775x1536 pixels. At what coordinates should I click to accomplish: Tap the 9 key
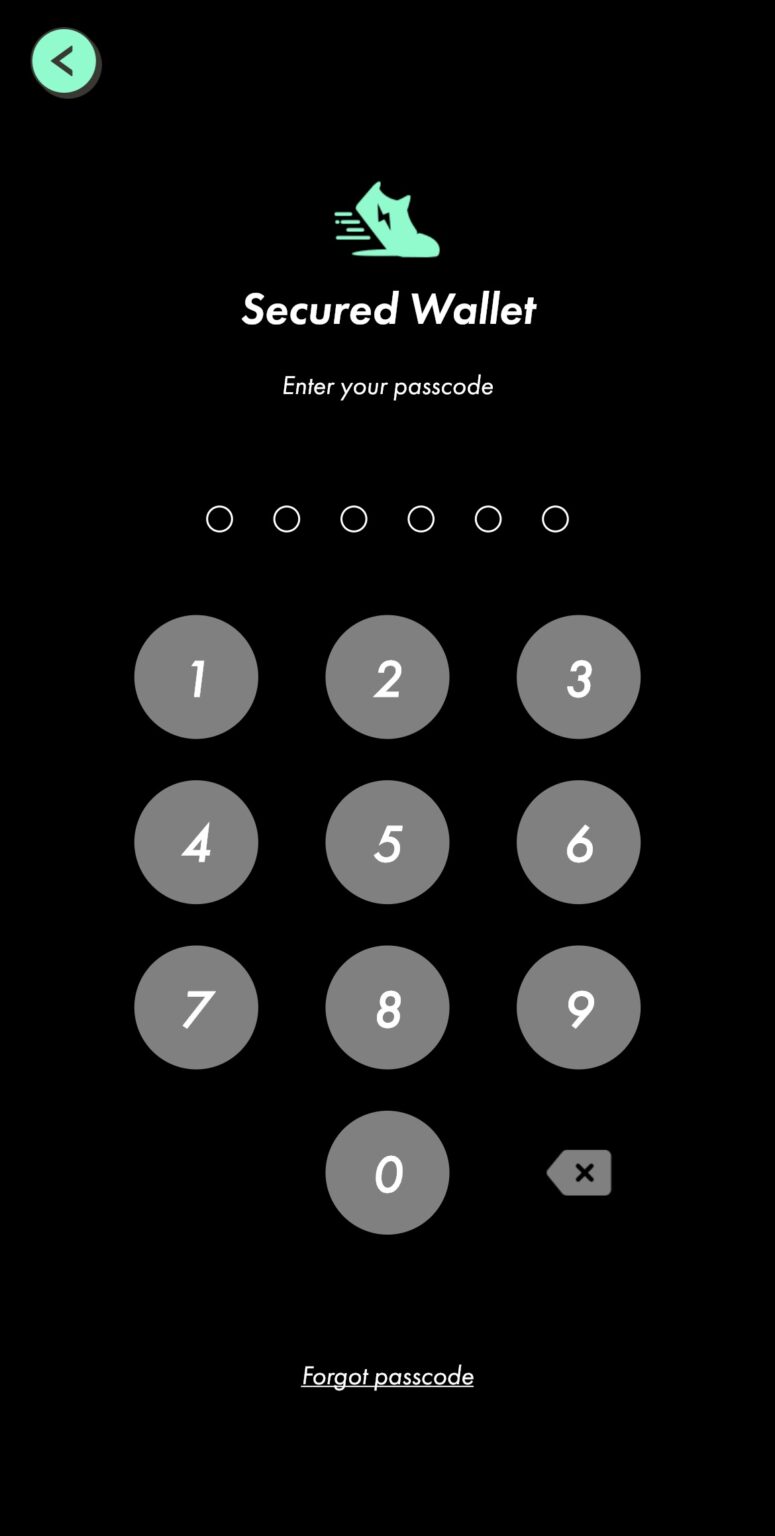(x=578, y=1007)
